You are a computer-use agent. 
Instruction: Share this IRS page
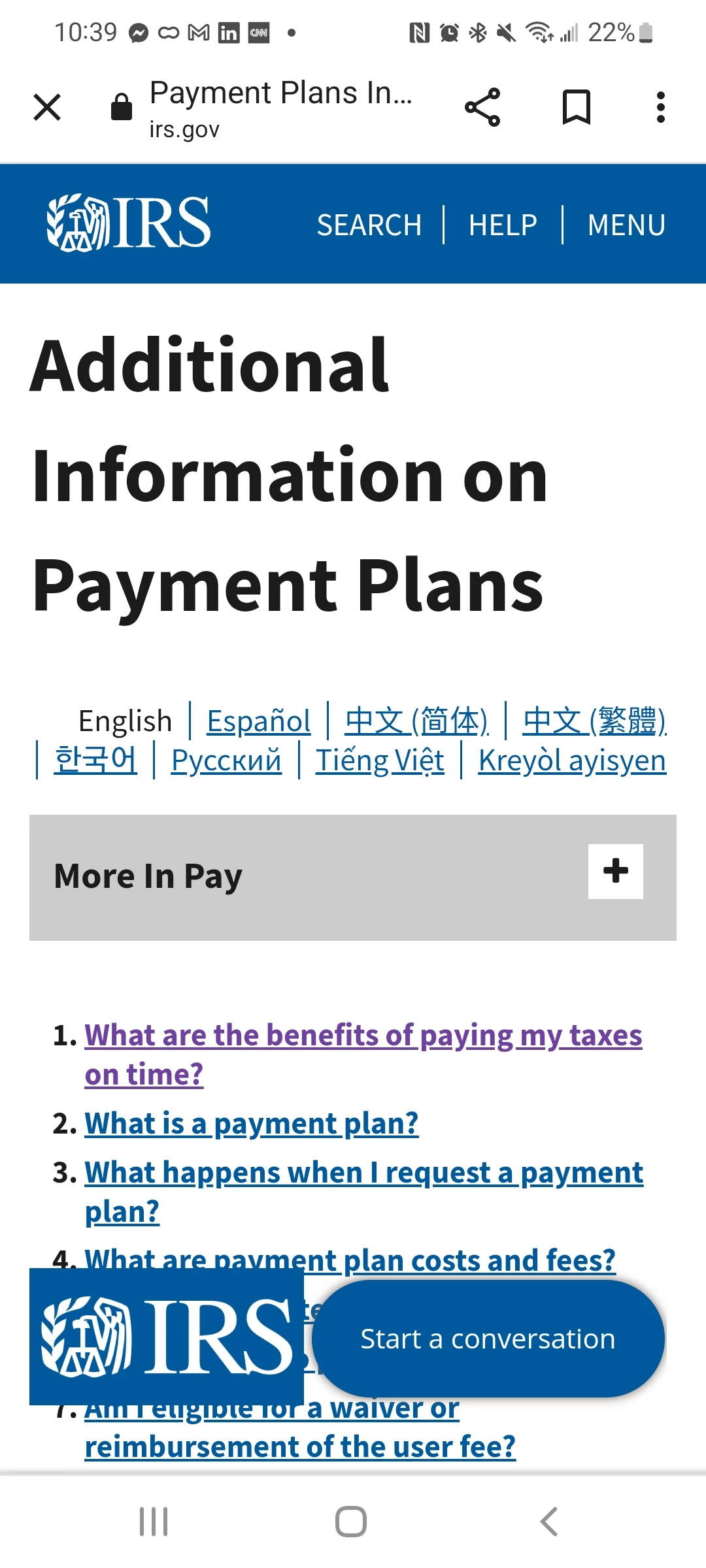[482, 107]
